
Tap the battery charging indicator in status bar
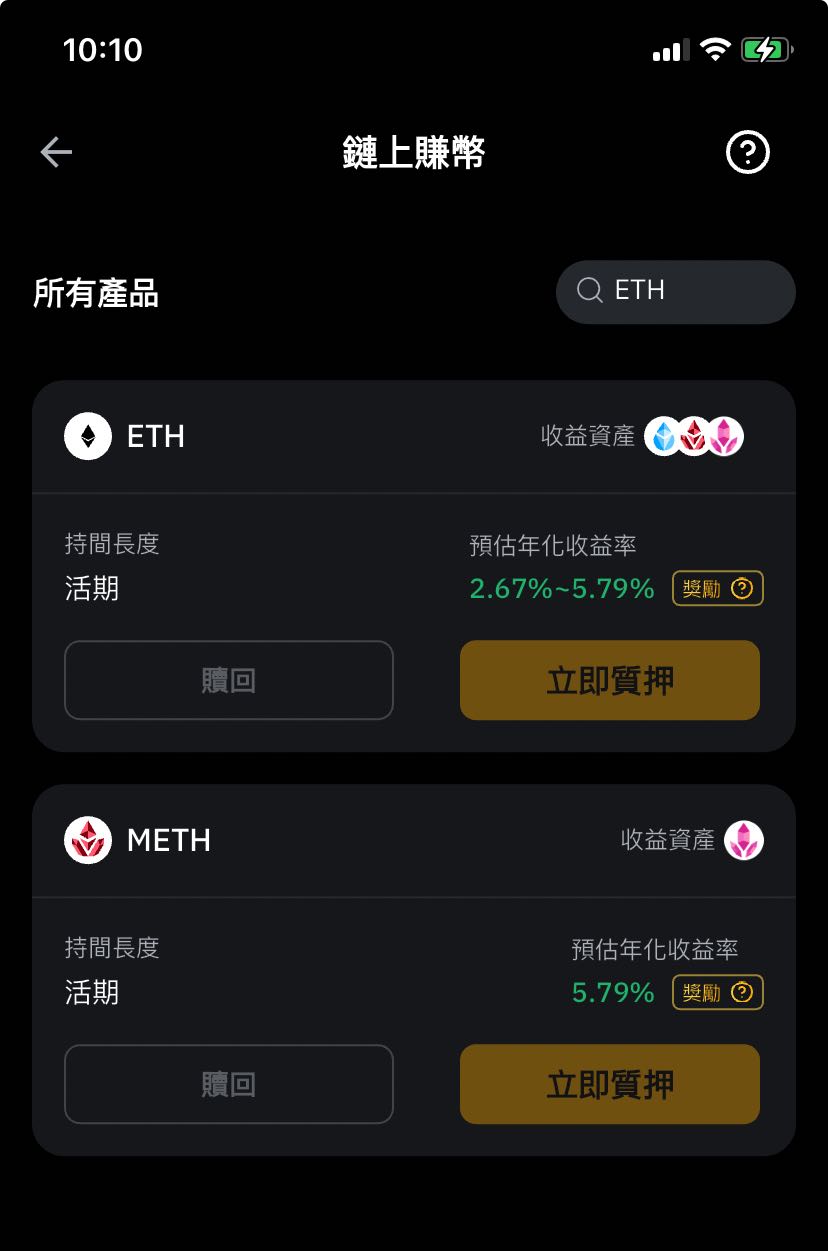tap(766, 48)
